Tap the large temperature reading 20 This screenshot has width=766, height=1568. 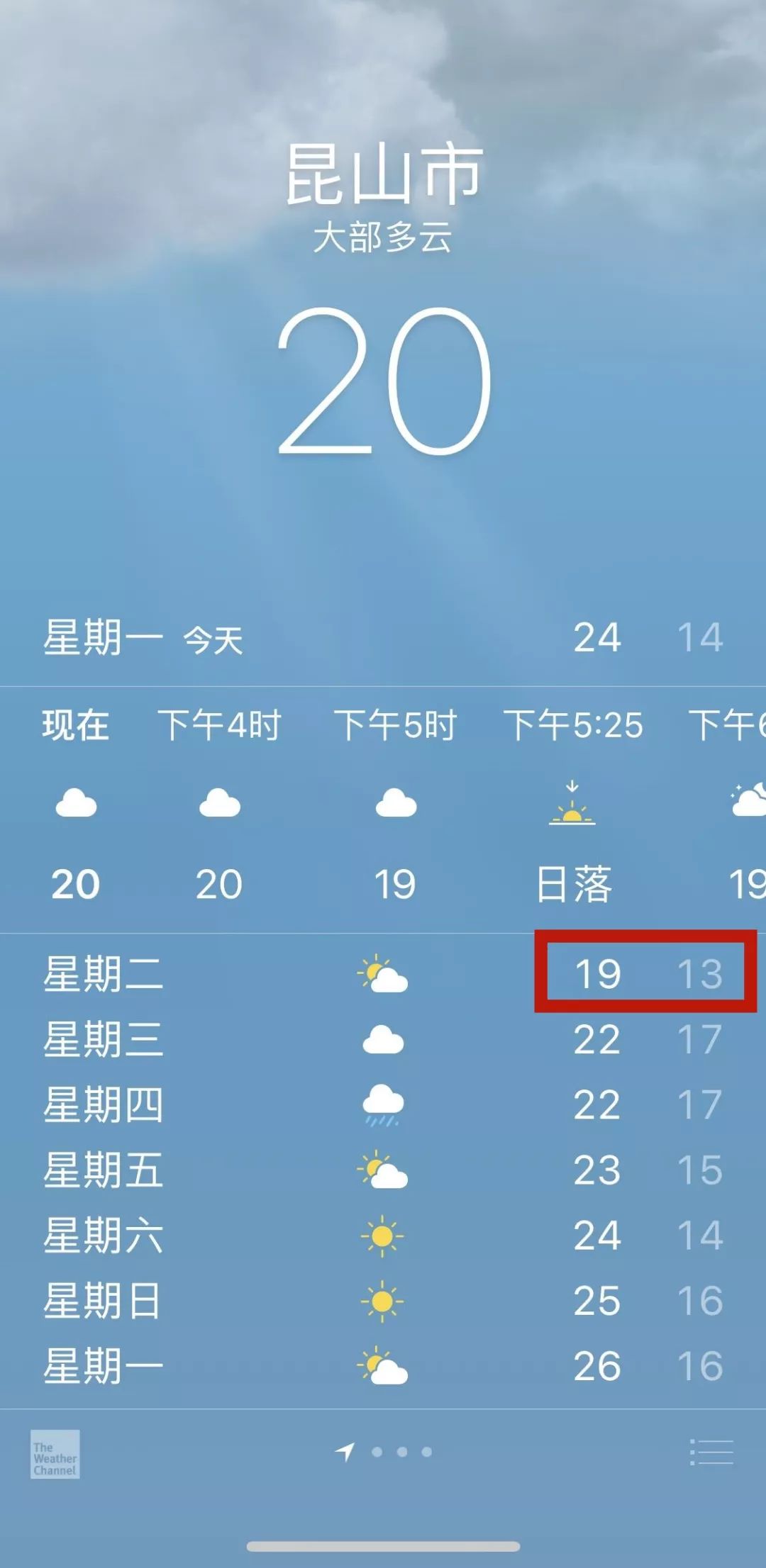coord(383,383)
